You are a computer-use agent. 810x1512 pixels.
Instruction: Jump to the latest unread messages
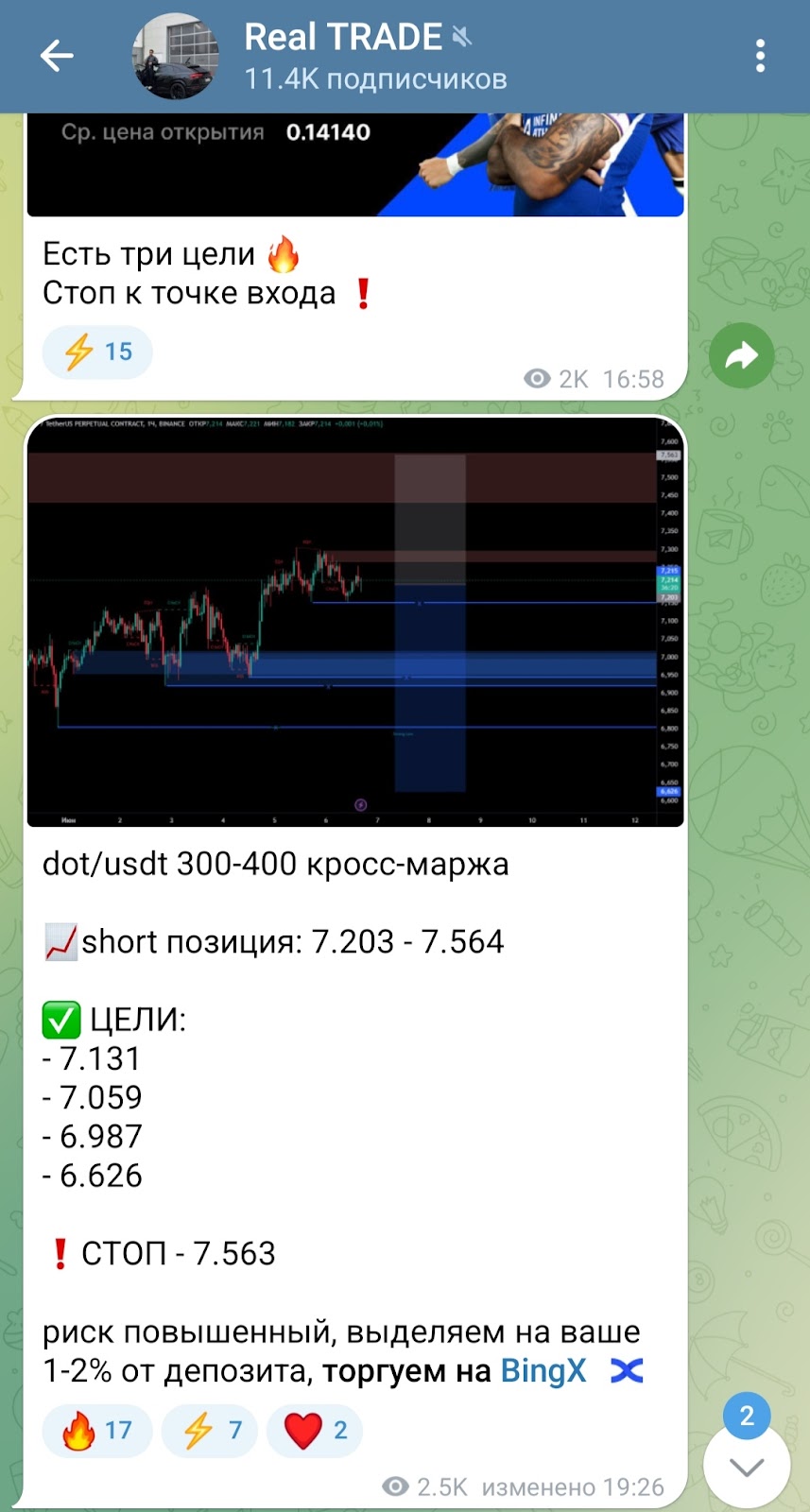(747, 1467)
